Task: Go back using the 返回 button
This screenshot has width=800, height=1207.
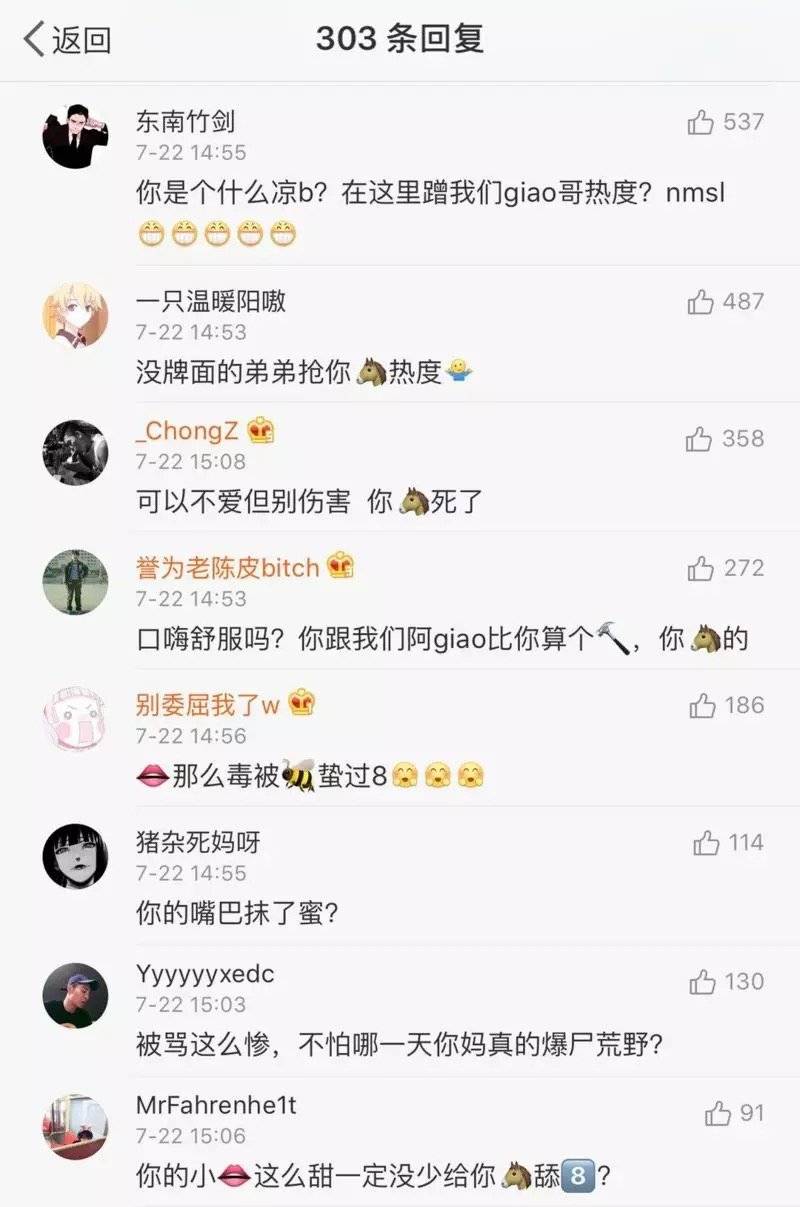Action: coord(67,40)
